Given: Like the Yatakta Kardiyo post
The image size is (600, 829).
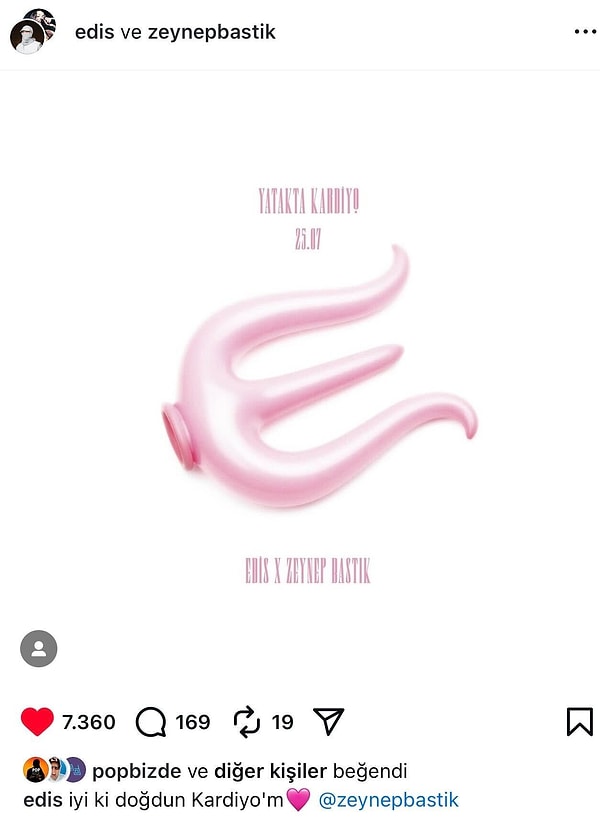Looking at the screenshot, I should click(37, 721).
